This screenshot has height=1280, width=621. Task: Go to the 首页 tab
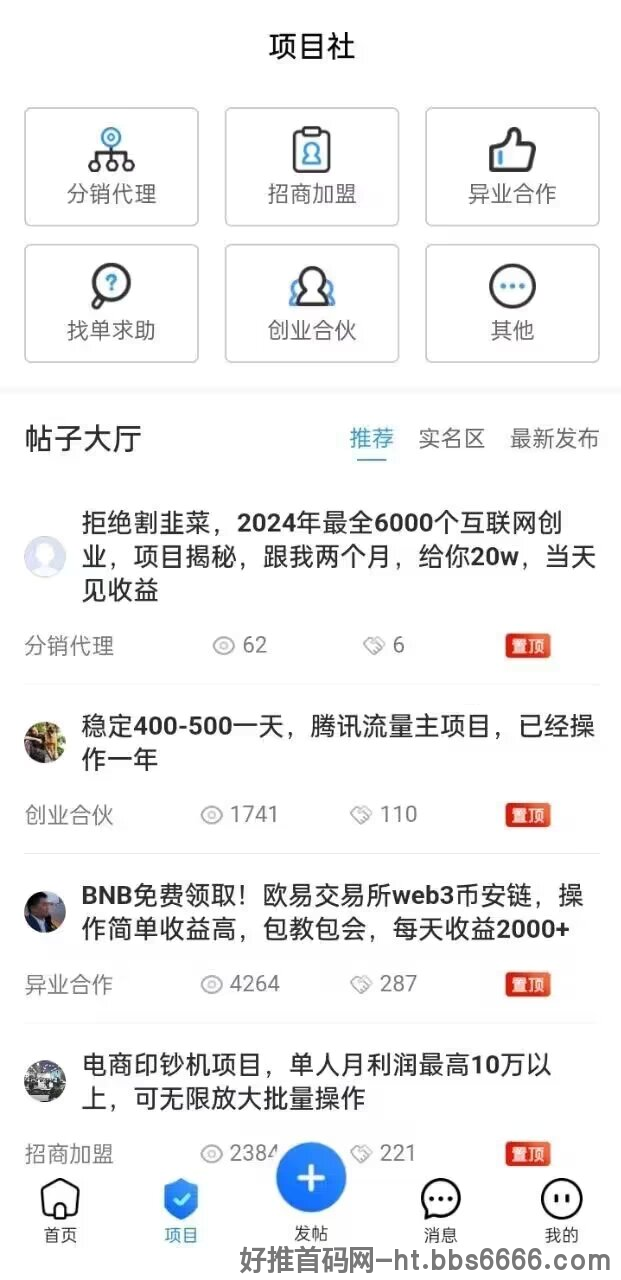tap(60, 1210)
